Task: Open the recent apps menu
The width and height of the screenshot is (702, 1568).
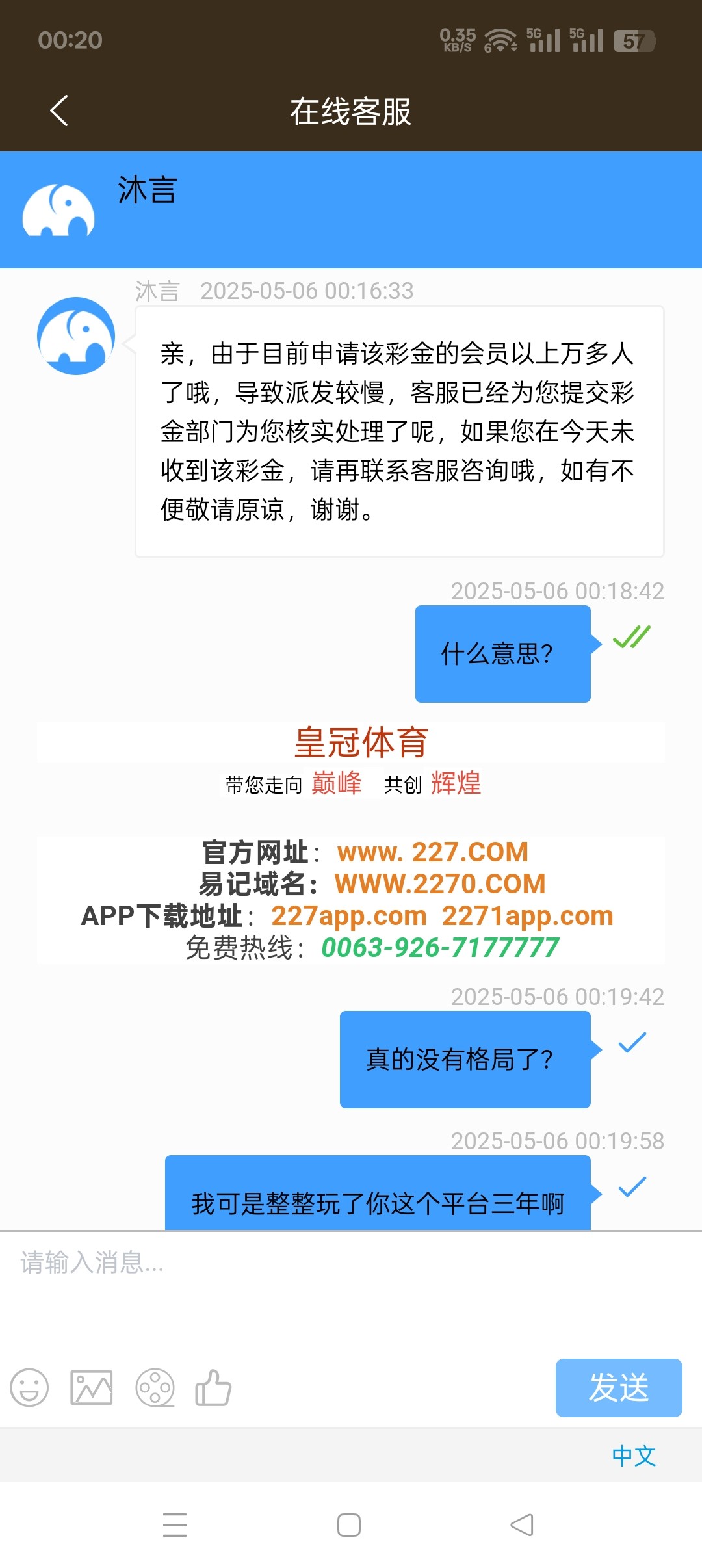Action: (x=175, y=1525)
